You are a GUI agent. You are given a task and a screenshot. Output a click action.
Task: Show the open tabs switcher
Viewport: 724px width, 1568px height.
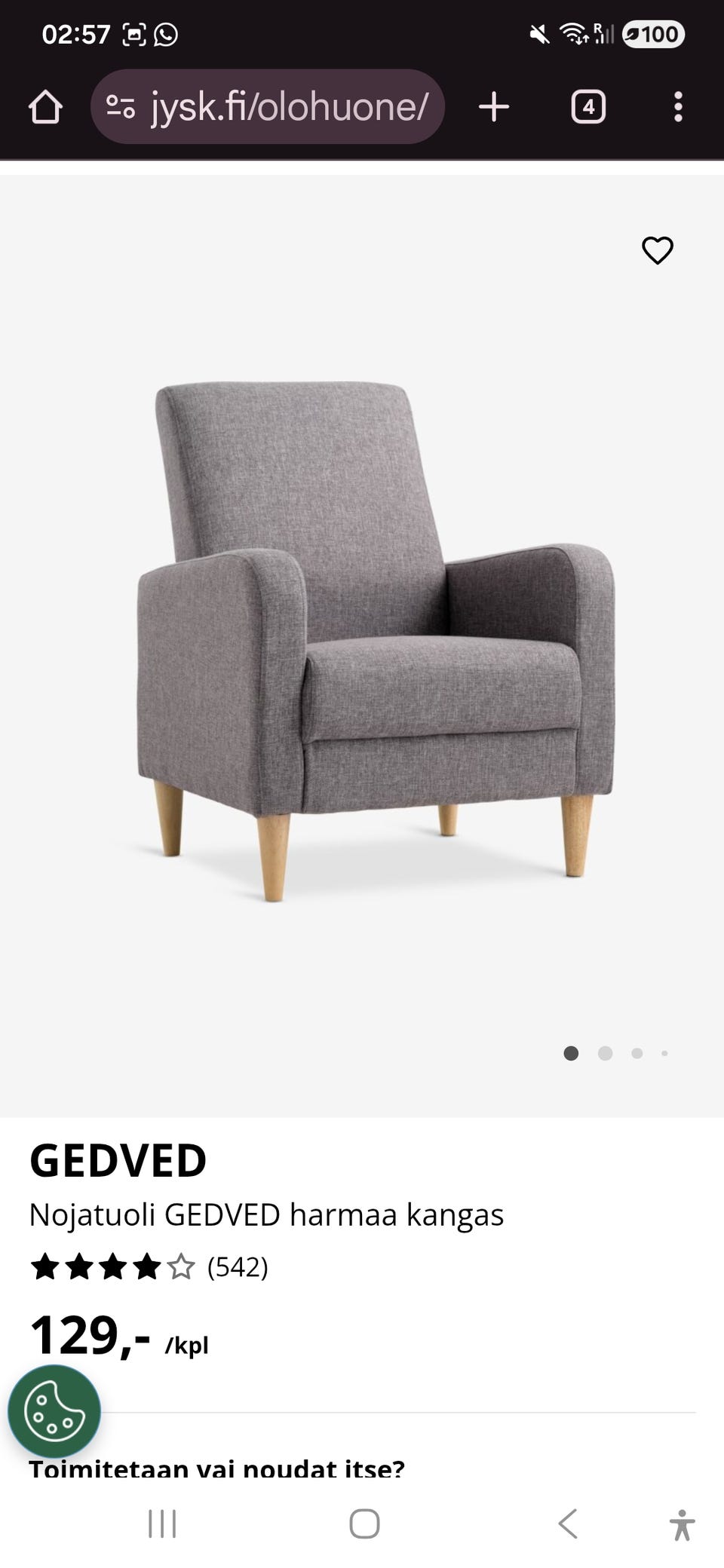point(588,107)
